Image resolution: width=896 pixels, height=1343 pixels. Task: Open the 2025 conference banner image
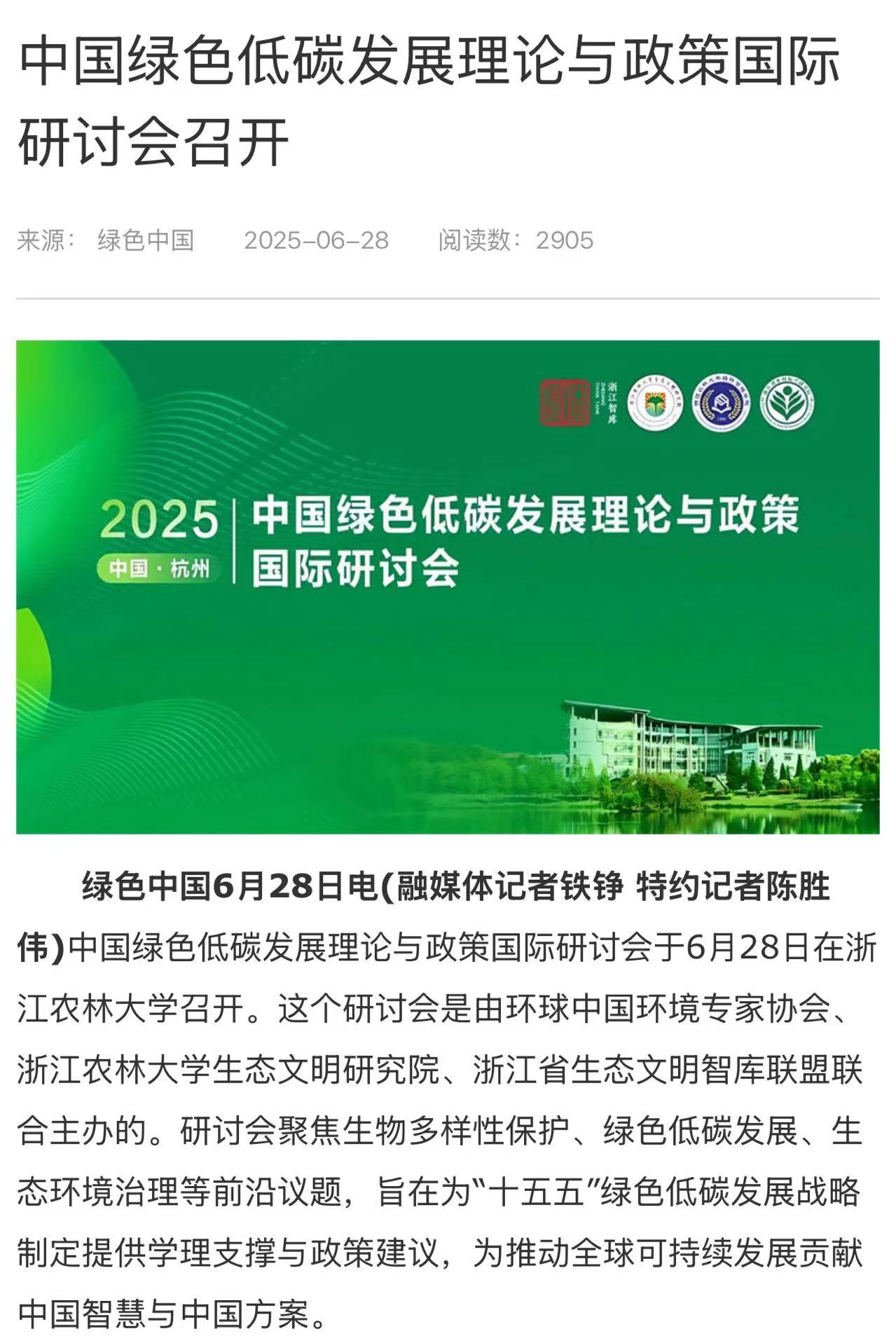[447, 586]
